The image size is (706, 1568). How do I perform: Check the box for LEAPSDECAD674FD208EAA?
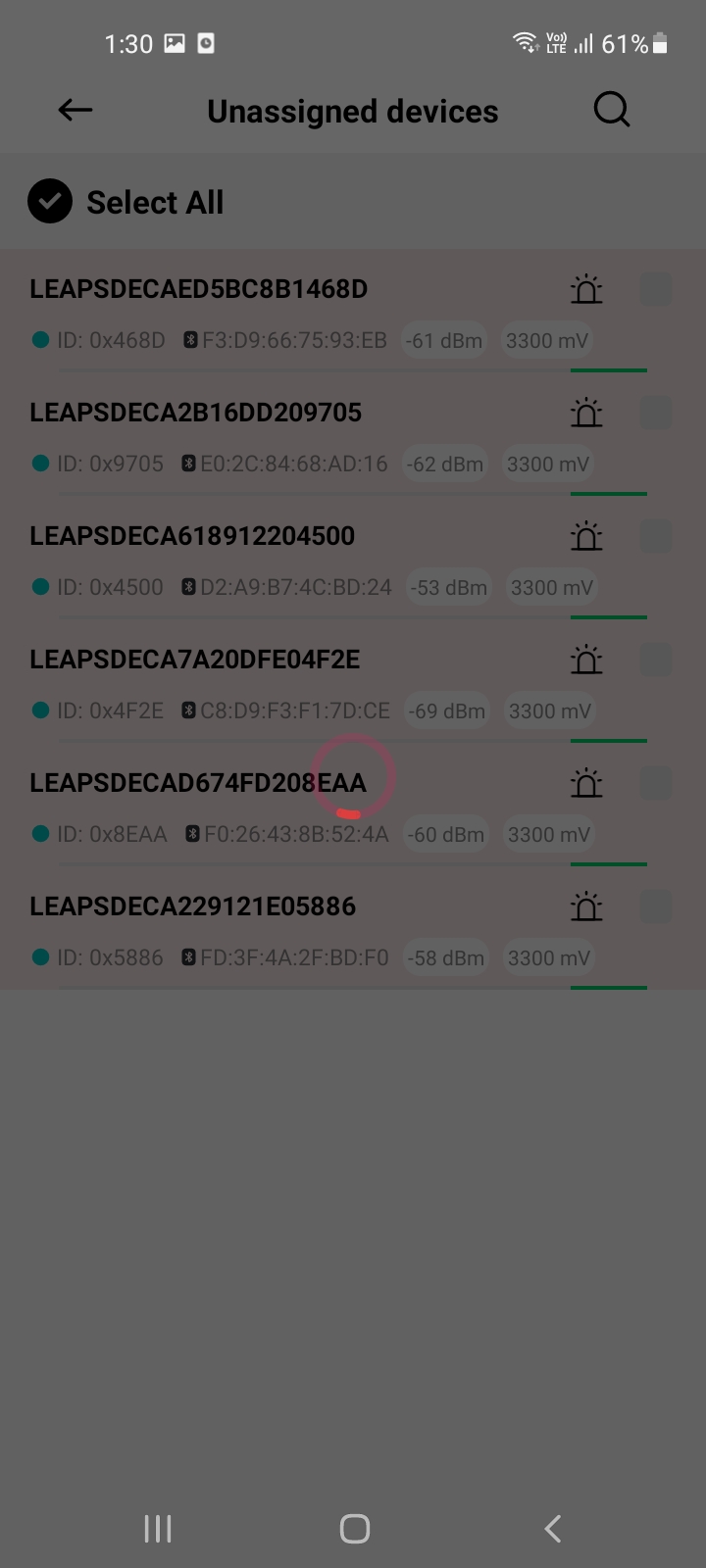pyautogui.click(x=656, y=783)
